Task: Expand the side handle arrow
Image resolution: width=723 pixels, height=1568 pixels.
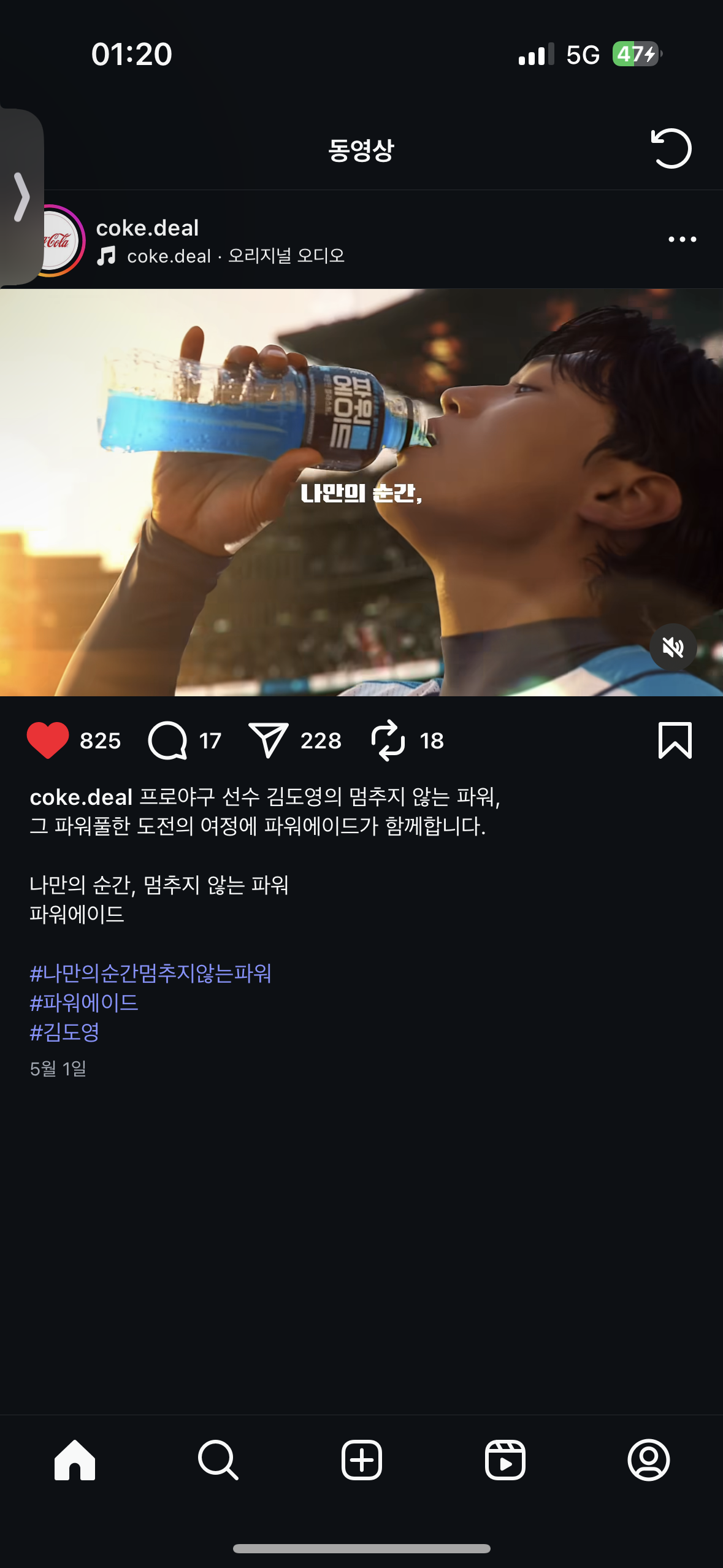Action: pos(21,196)
